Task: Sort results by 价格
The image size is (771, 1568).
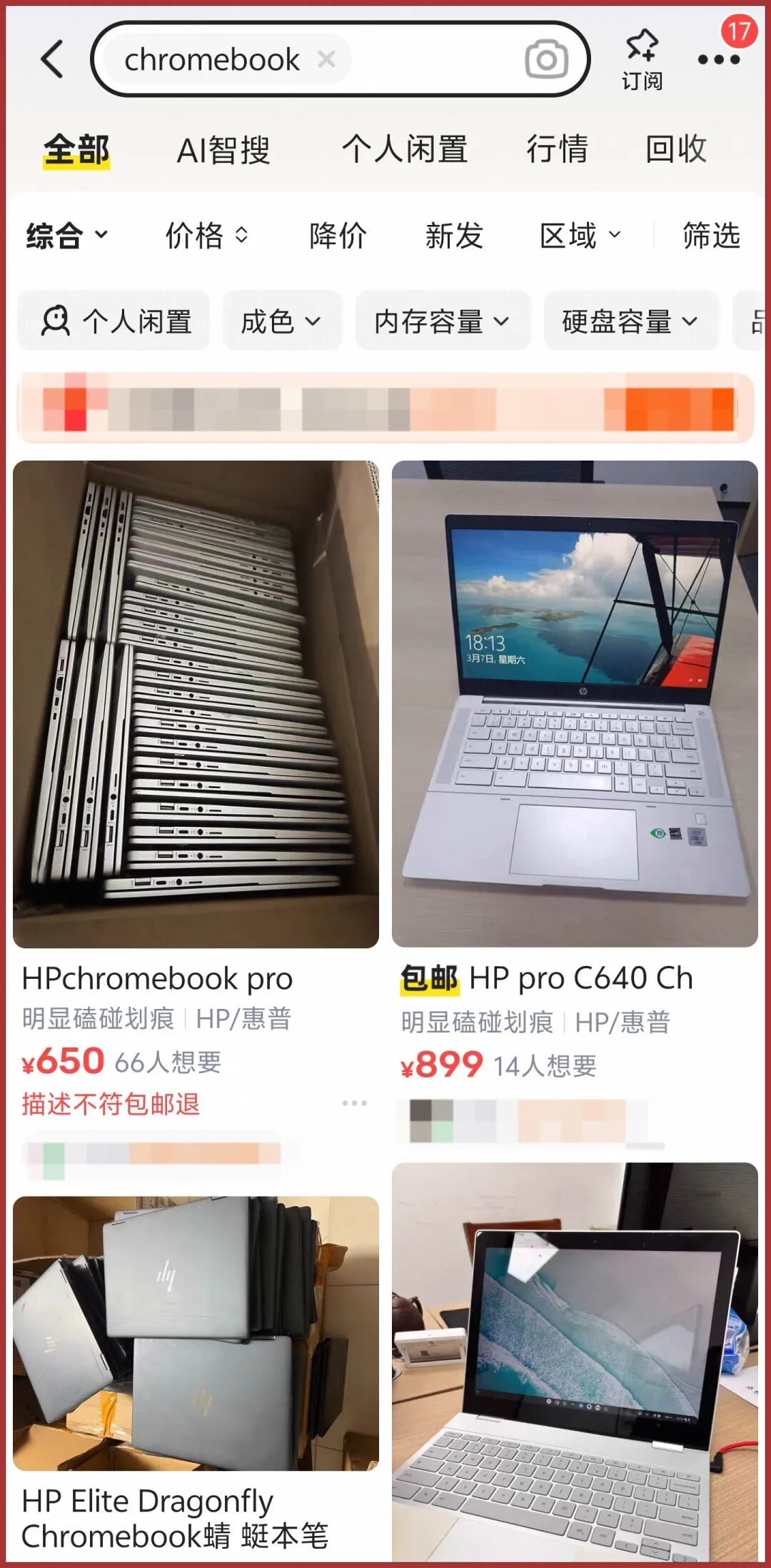Action: point(206,235)
